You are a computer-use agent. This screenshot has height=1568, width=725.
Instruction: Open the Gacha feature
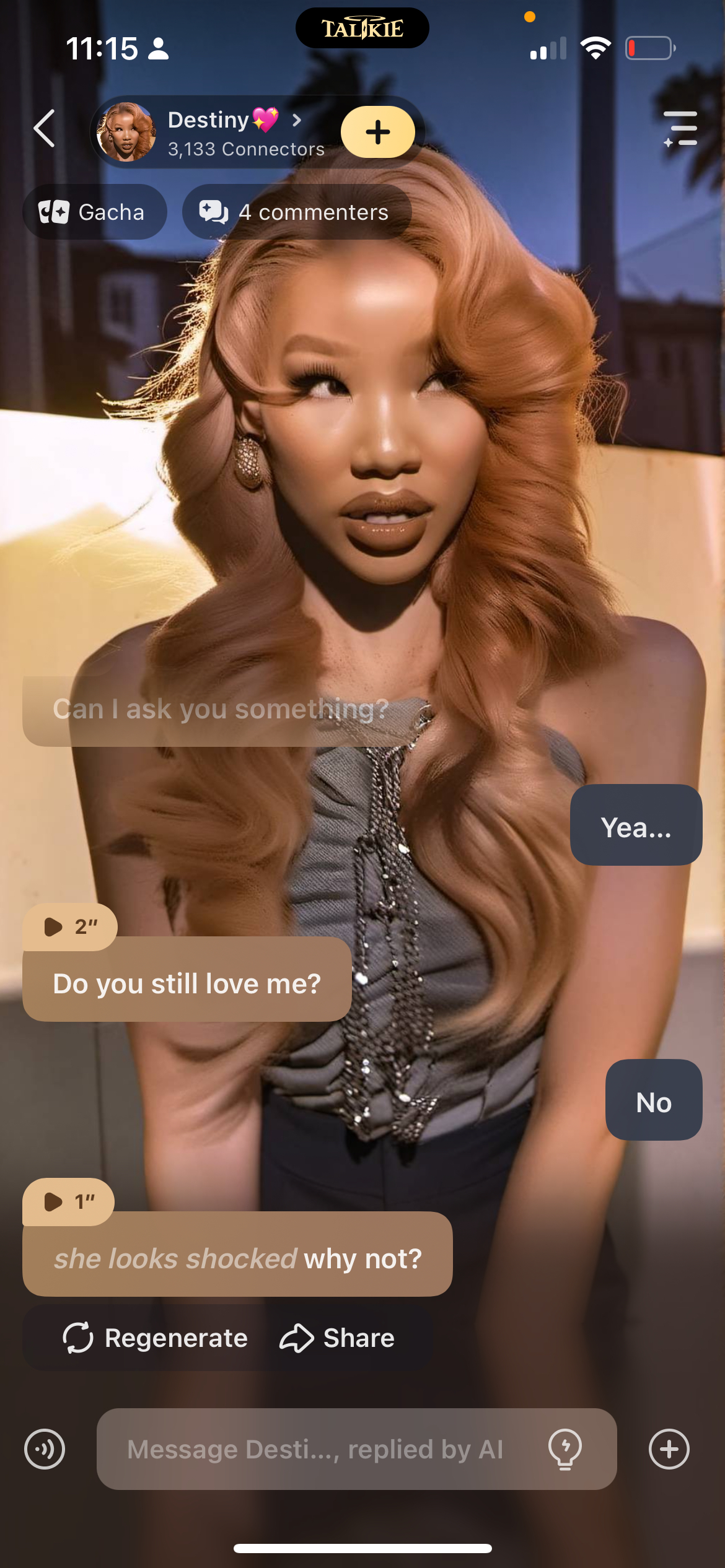94,212
